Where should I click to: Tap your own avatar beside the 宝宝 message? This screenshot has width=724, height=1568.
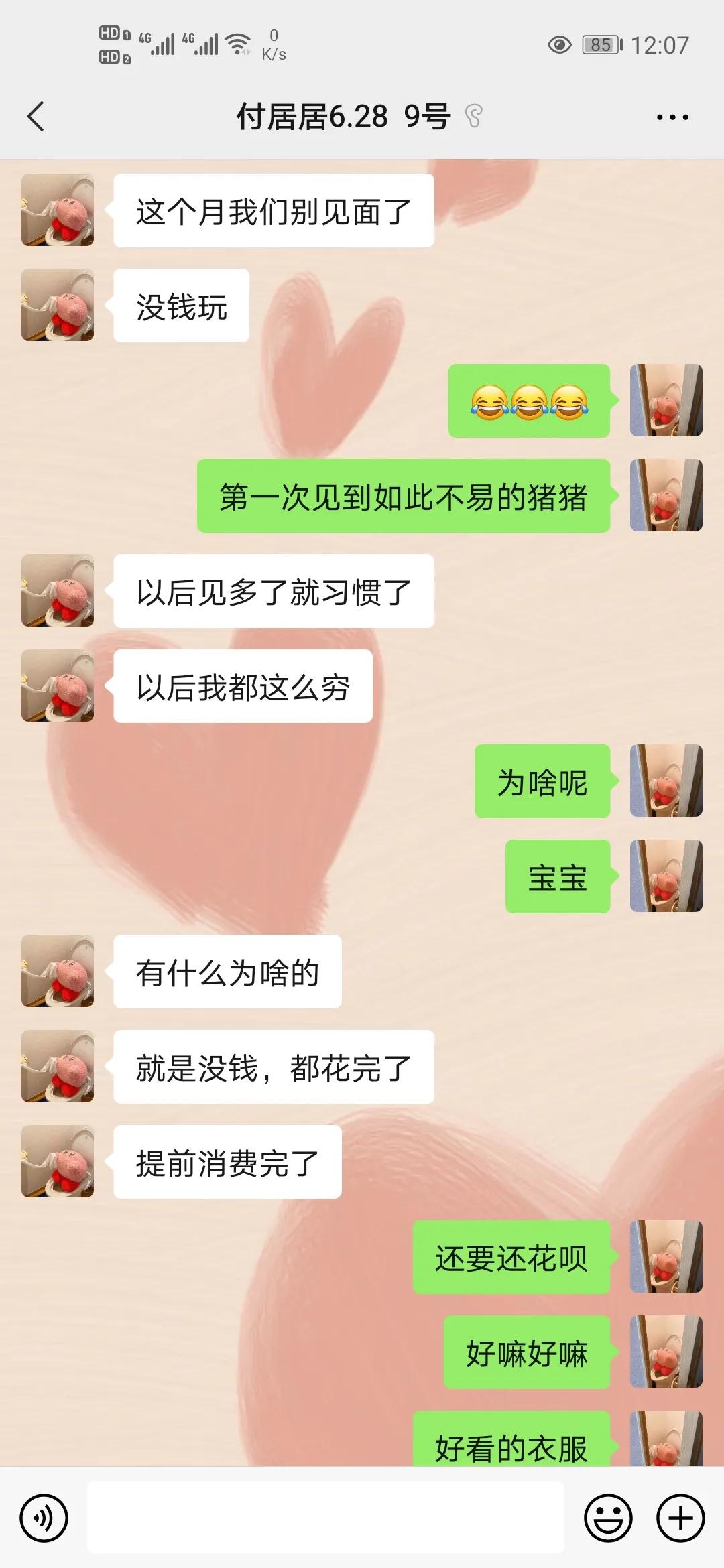tap(666, 878)
